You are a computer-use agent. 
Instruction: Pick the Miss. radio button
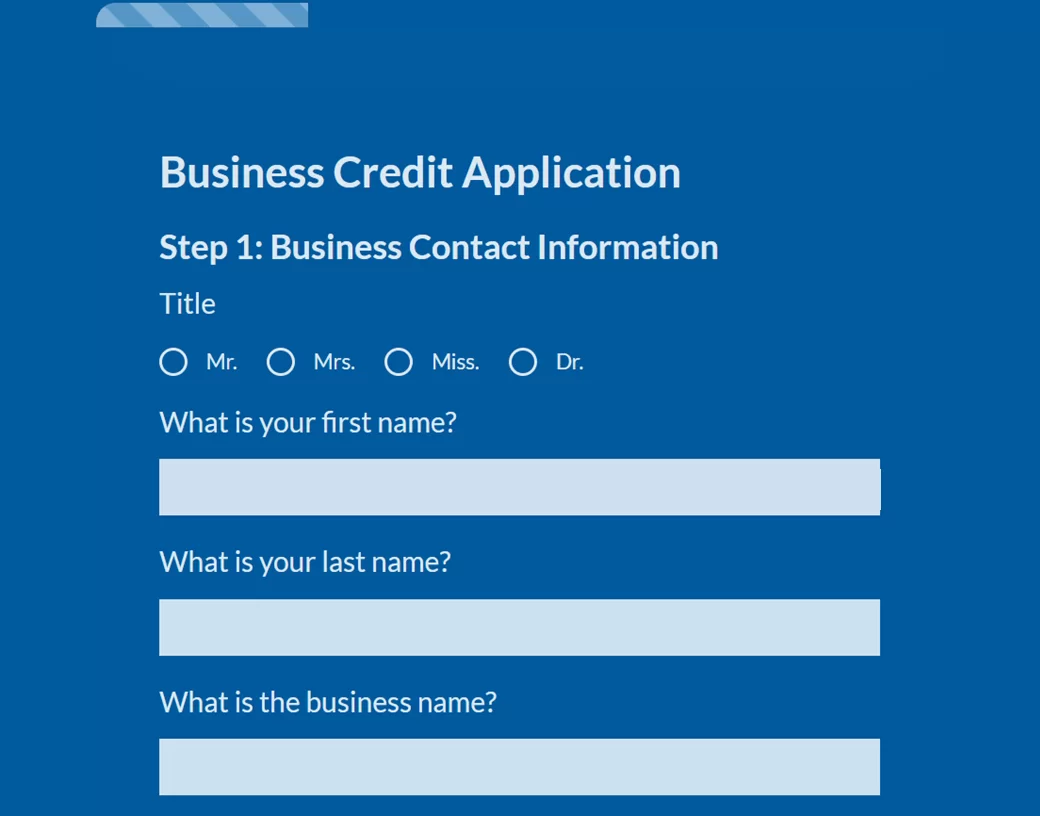click(399, 362)
